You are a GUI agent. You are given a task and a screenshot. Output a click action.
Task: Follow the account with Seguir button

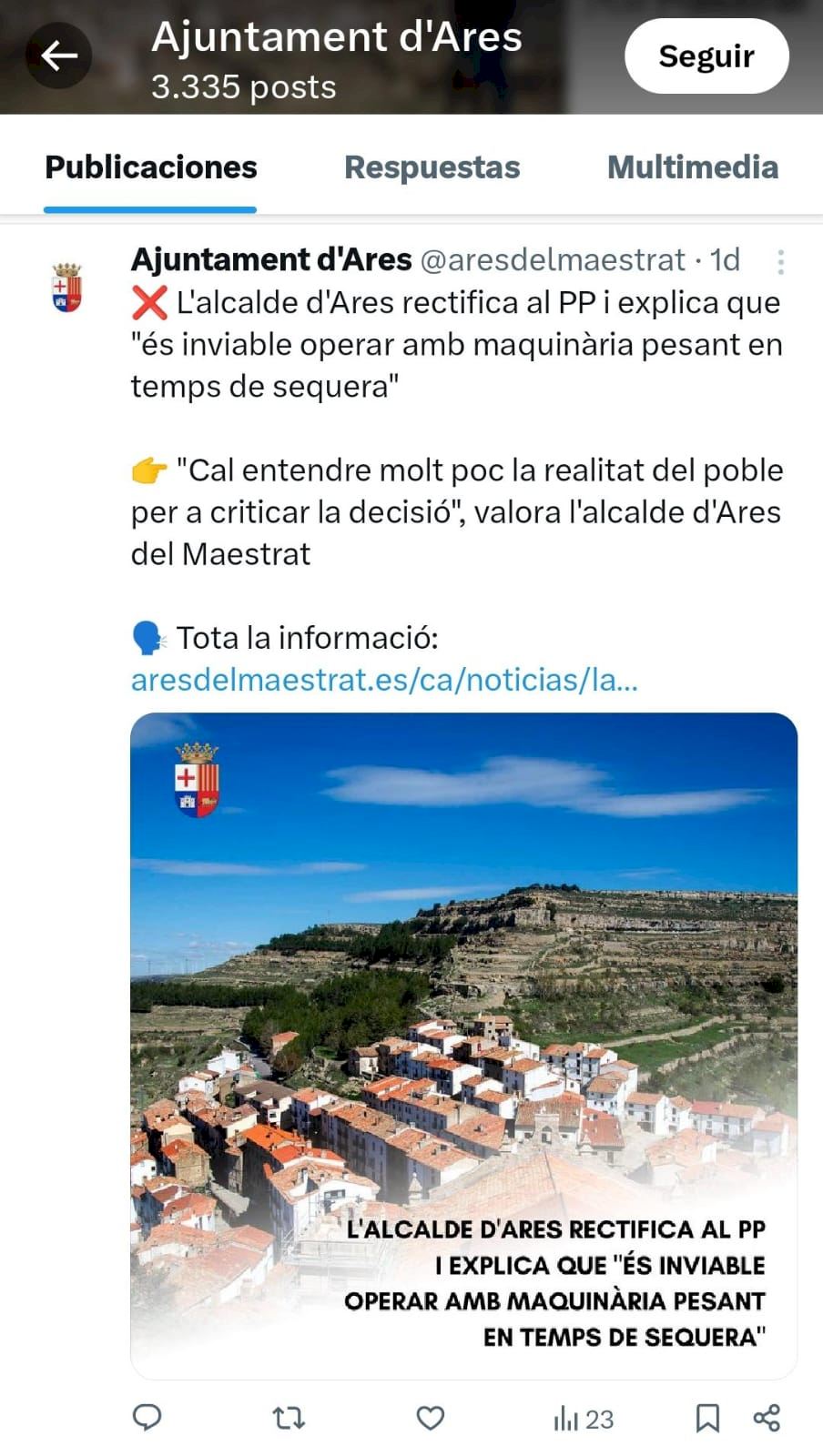coord(706,56)
